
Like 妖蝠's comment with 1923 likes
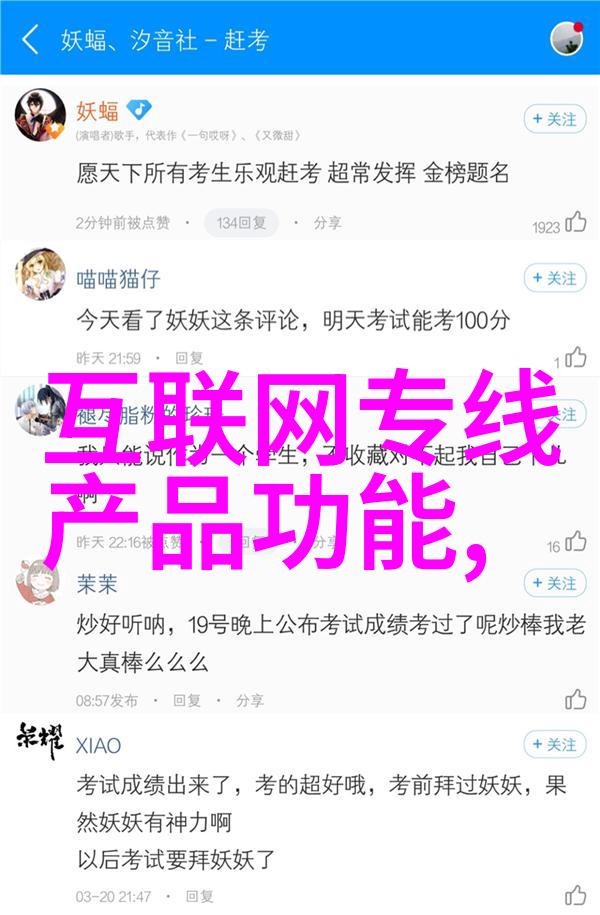tap(575, 224)
